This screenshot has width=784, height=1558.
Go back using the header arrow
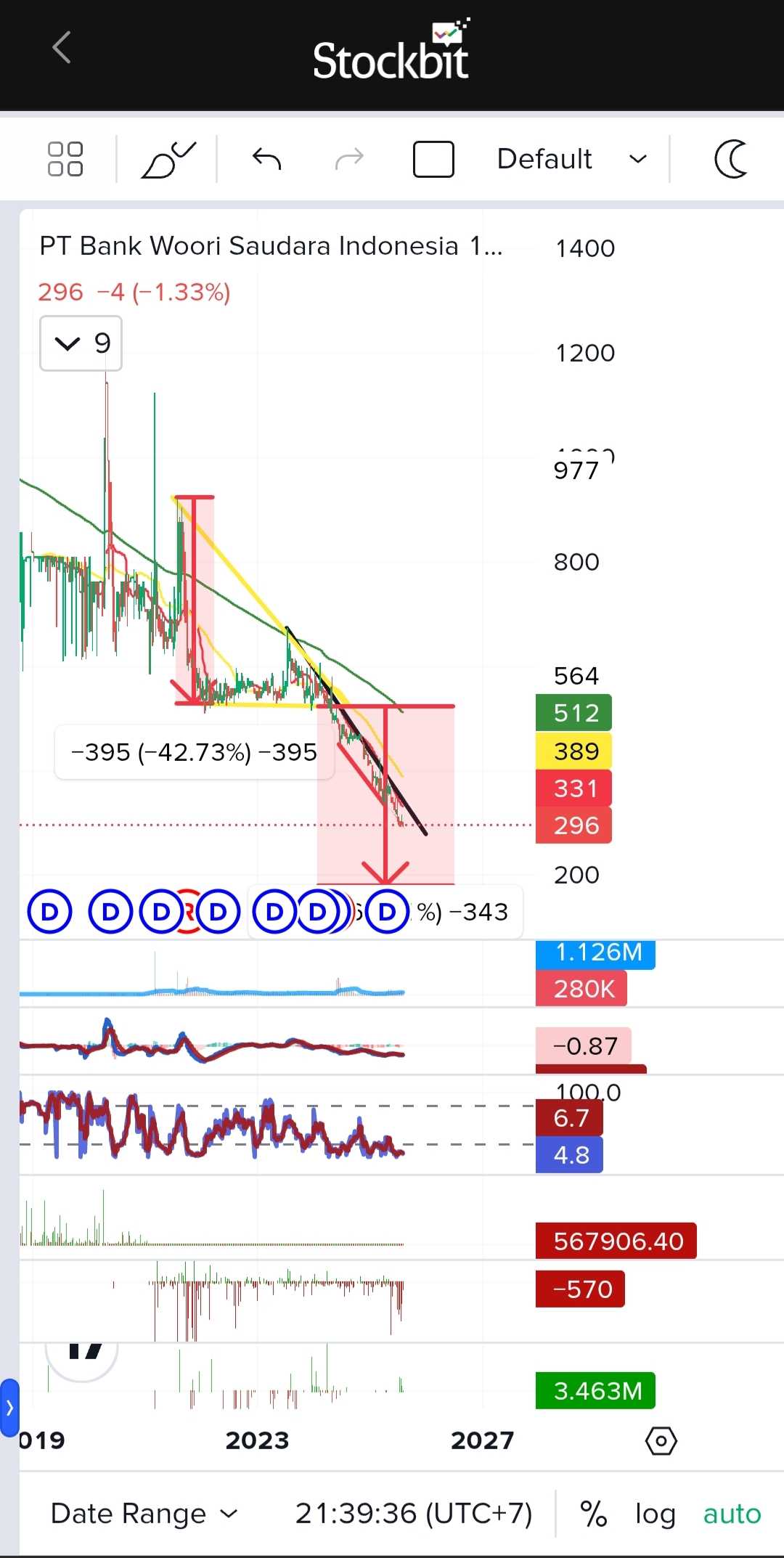pos(62,48)
